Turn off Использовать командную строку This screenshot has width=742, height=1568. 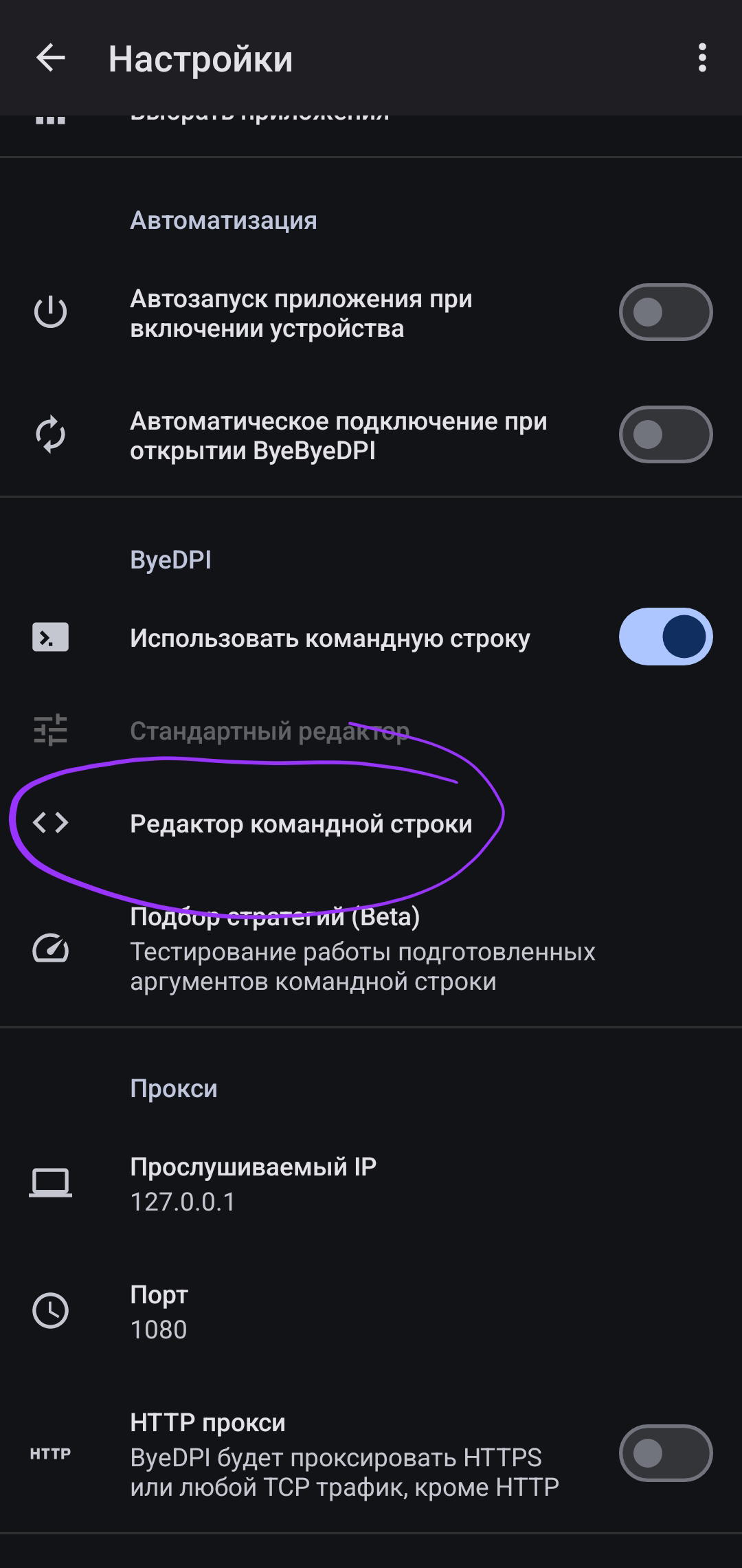[665, 637]
